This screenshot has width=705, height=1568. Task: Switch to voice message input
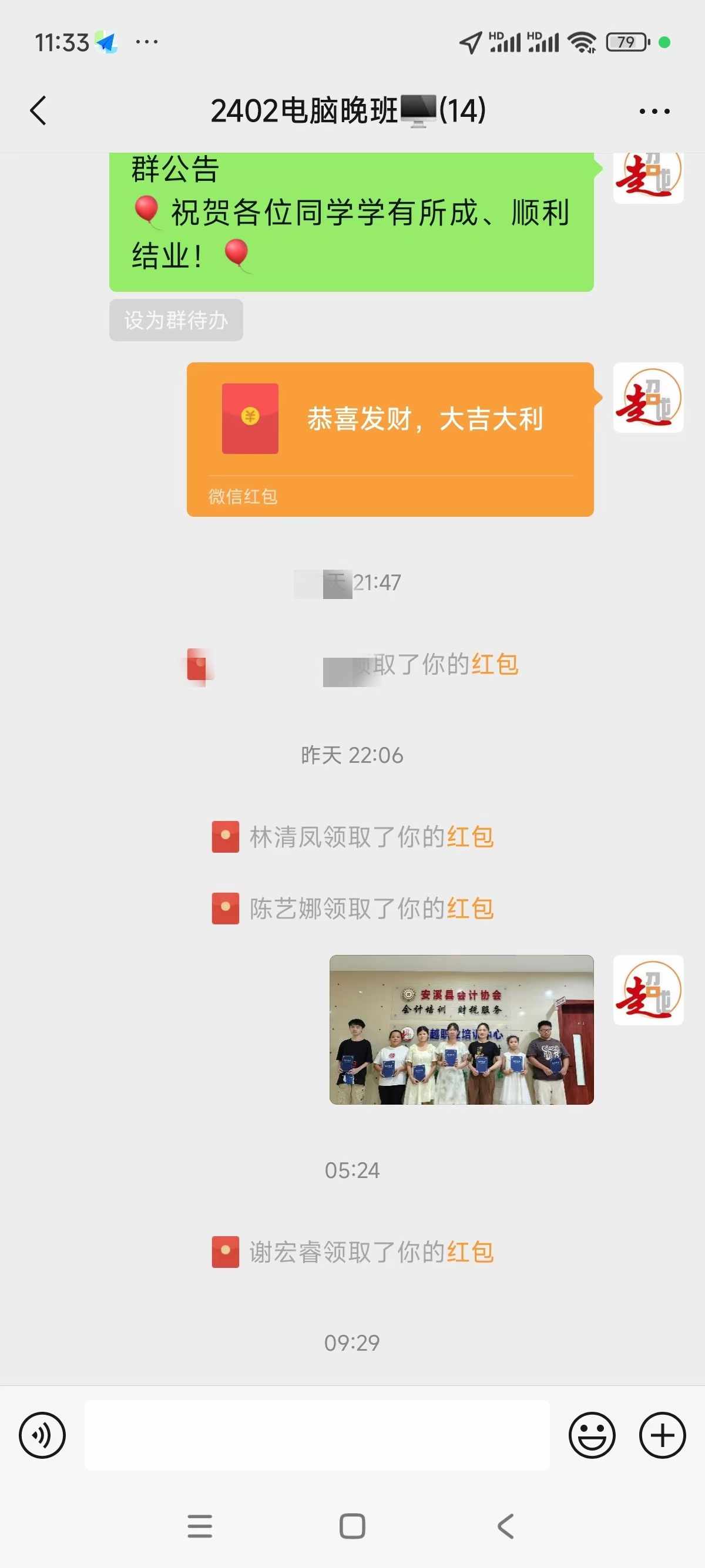42,1435
